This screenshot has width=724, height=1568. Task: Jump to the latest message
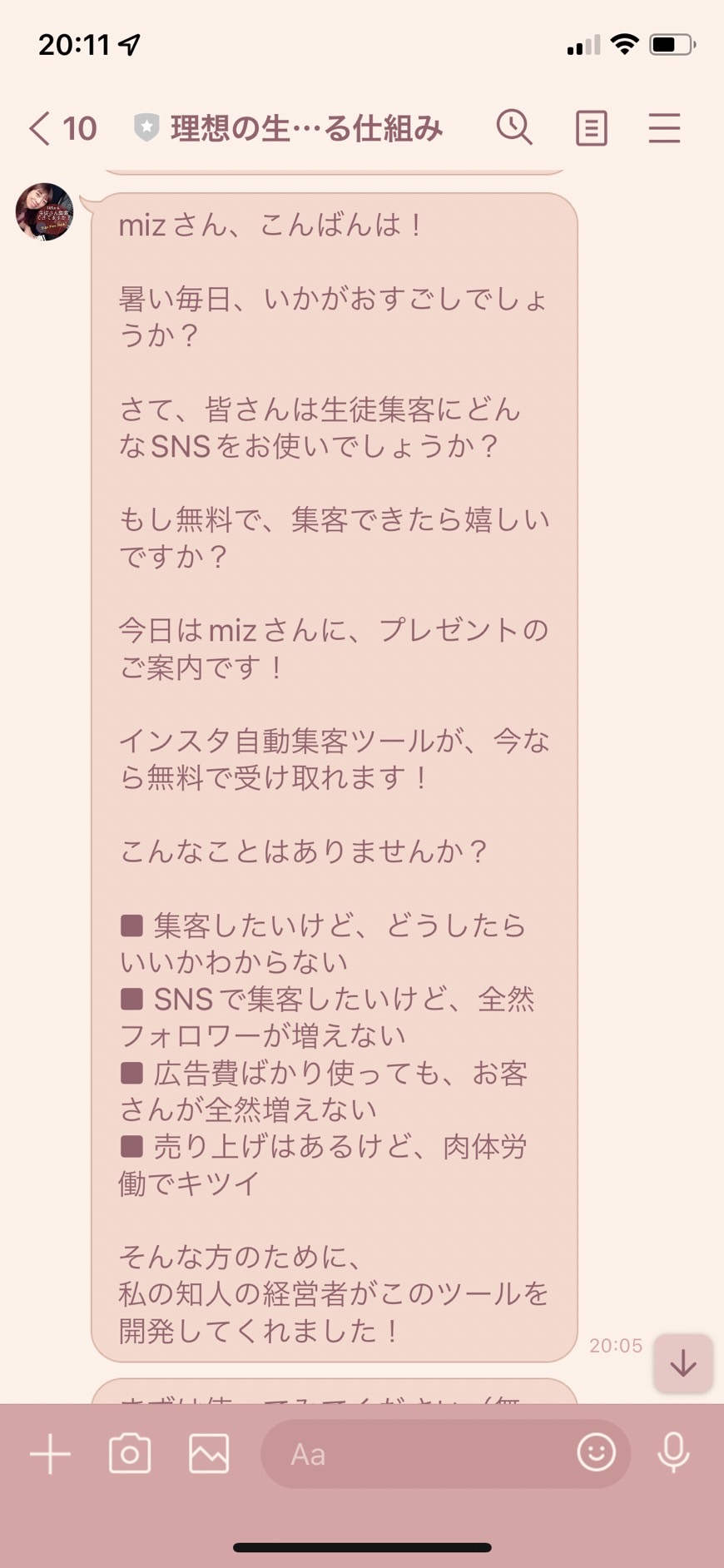click(x=683, y=1363)
